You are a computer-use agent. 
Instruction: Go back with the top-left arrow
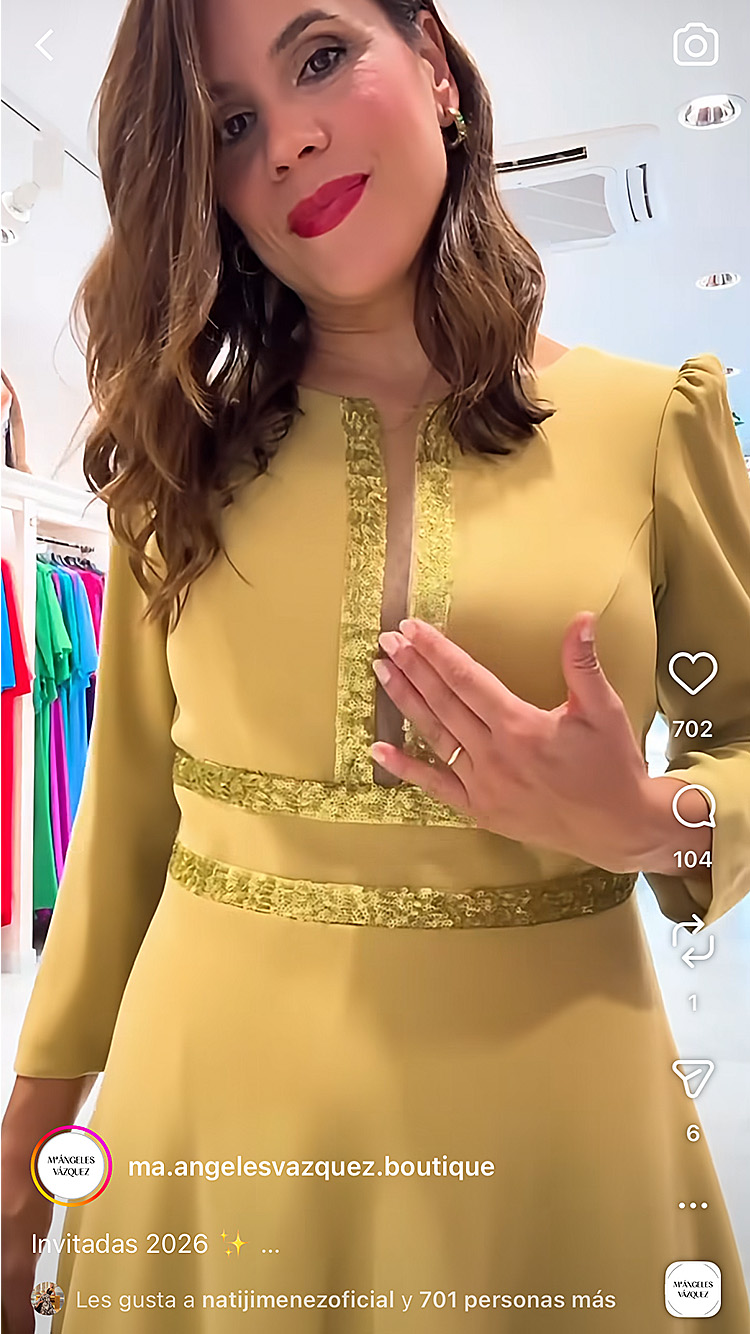[44, 45]
